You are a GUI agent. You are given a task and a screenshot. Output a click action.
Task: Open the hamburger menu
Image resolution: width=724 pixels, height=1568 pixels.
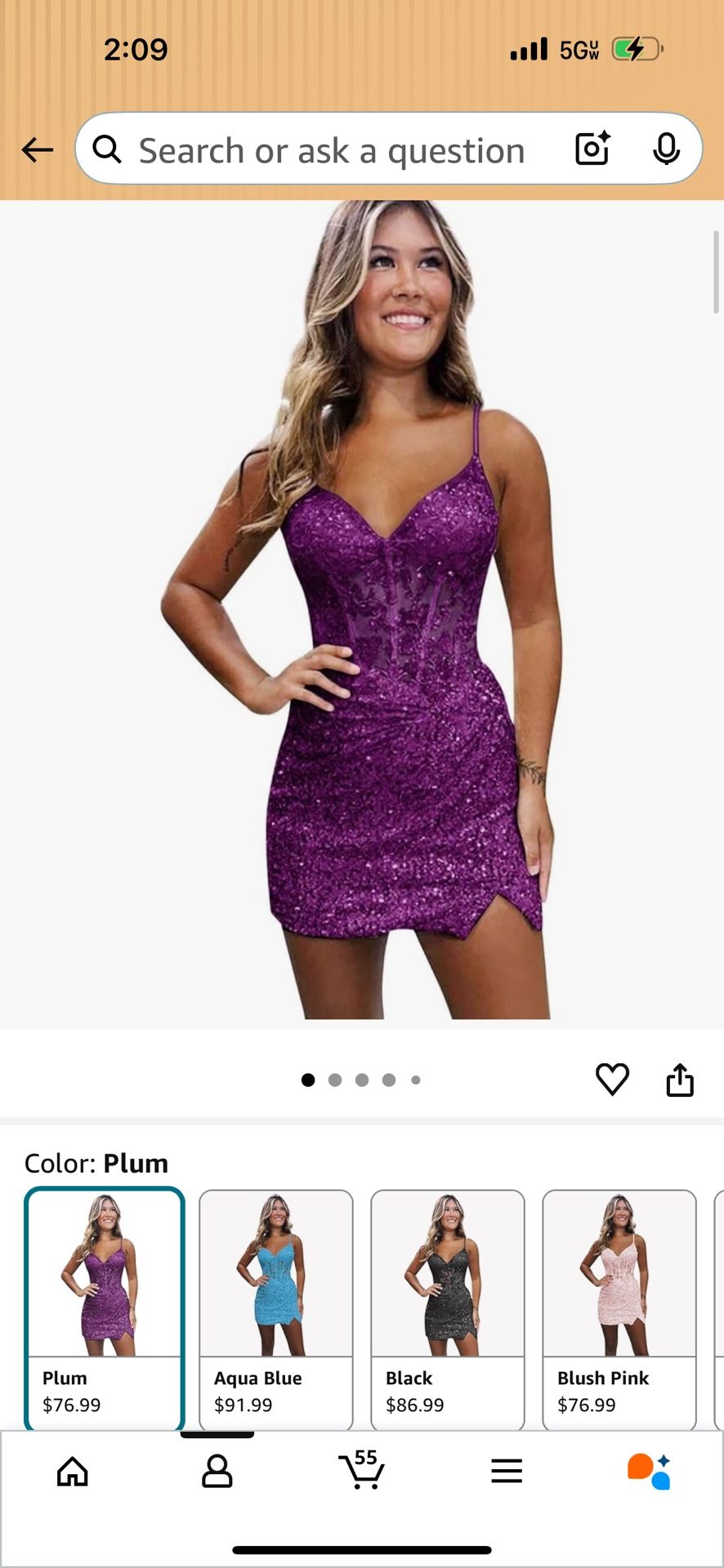pos(507,1472)
